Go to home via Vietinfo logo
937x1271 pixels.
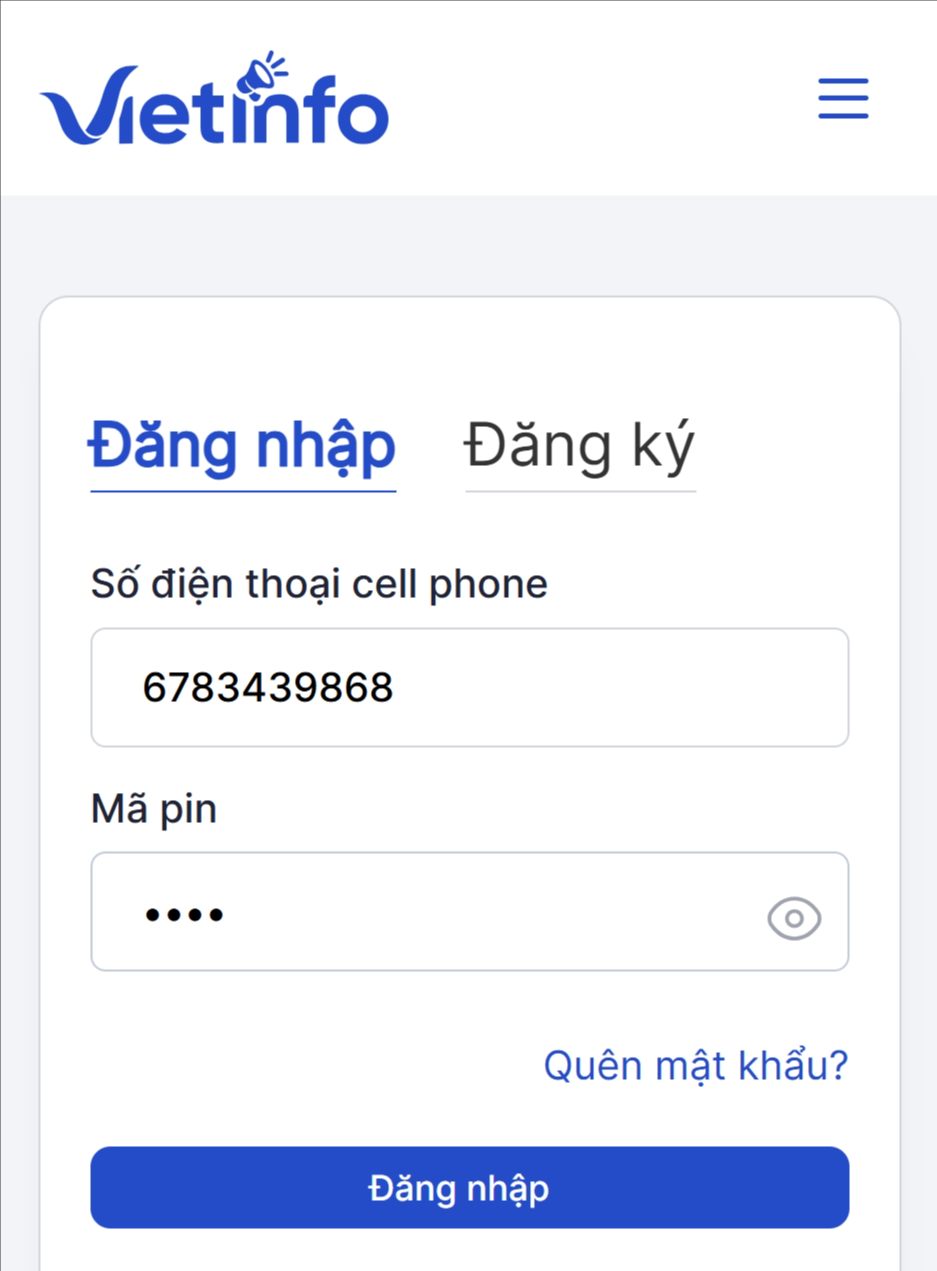[x=214, y=100]
